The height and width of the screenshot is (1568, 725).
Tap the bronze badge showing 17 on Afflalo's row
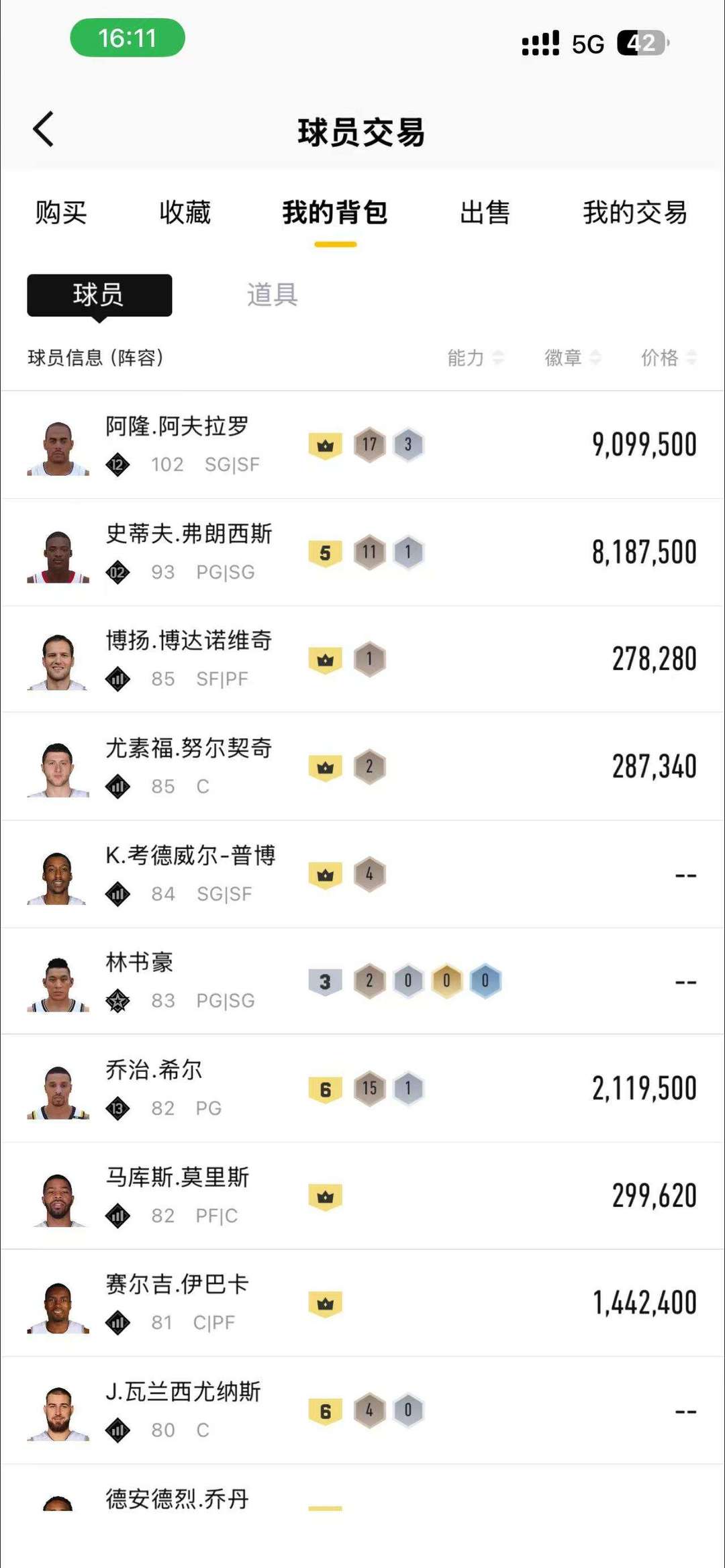pos(369,444)
